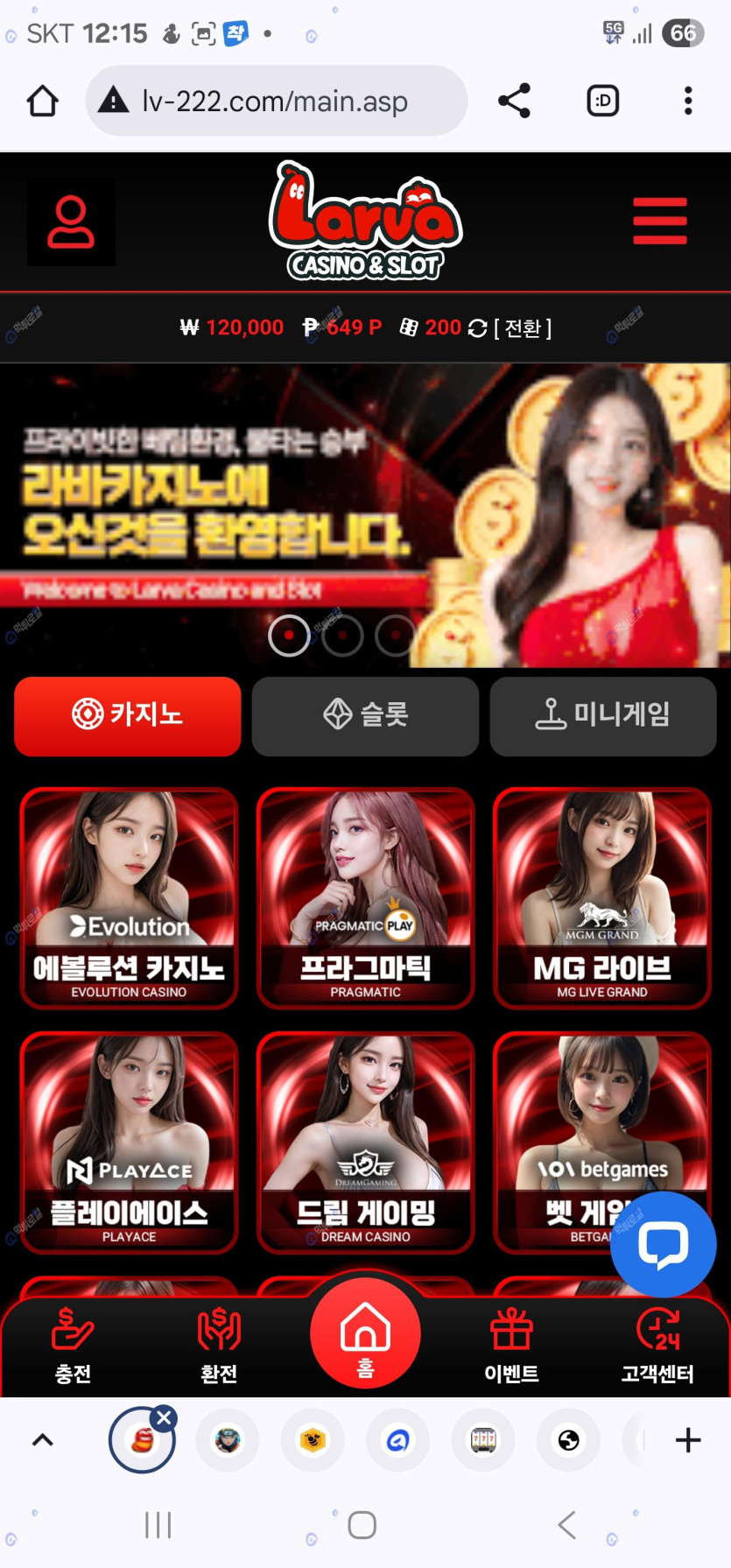The image size is (731, 1568).
Task: Open the Dream Casino card
Action: click(x=365, y=1142)
